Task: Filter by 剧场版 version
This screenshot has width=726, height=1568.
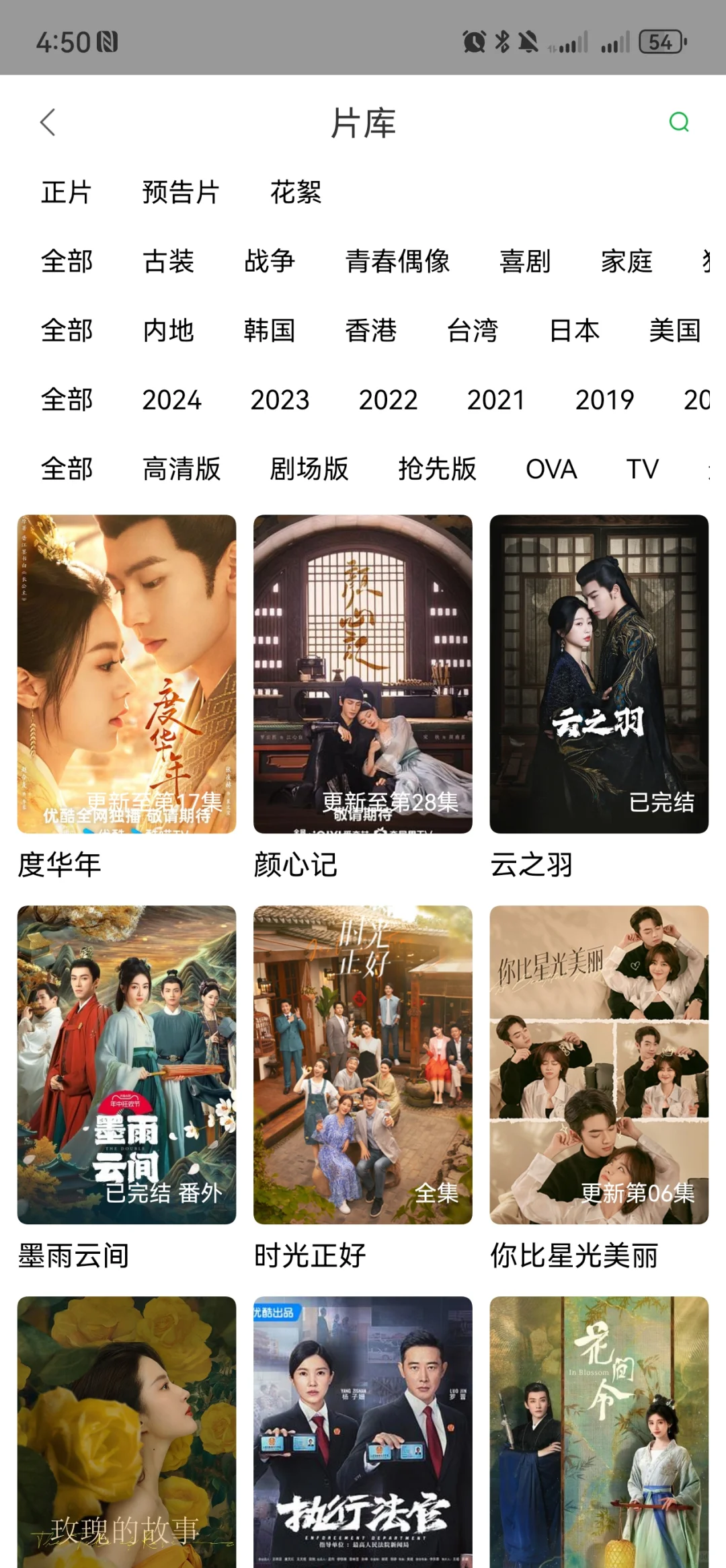Action: [309, 470]
